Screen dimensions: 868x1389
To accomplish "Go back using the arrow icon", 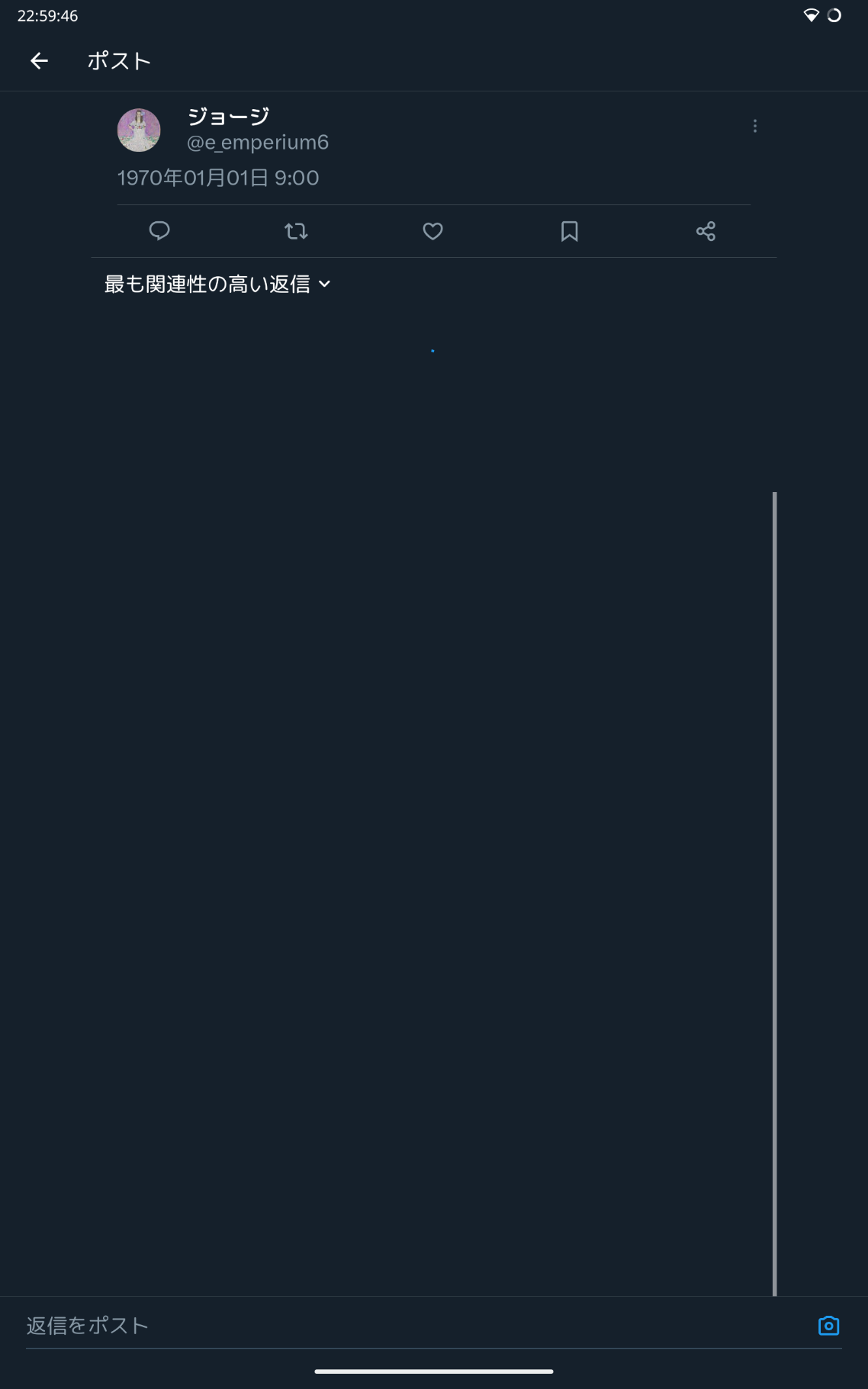I will pos(39,61).
